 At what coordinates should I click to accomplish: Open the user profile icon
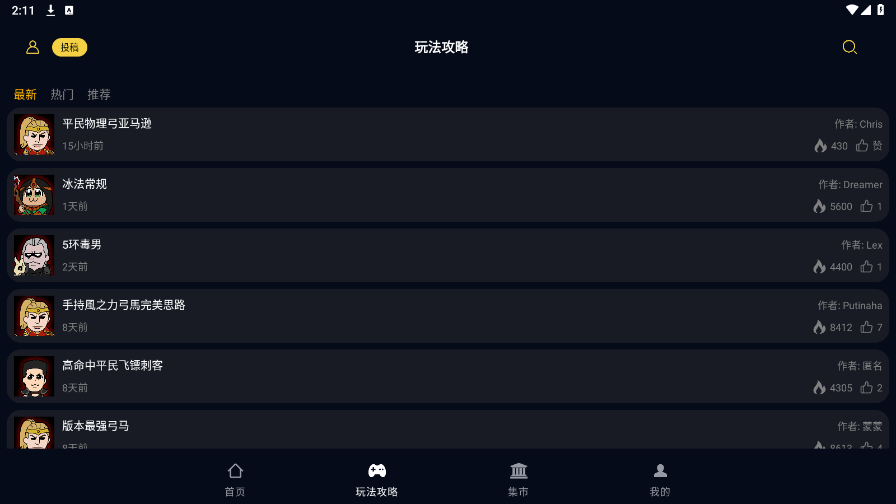click(32, 47)
